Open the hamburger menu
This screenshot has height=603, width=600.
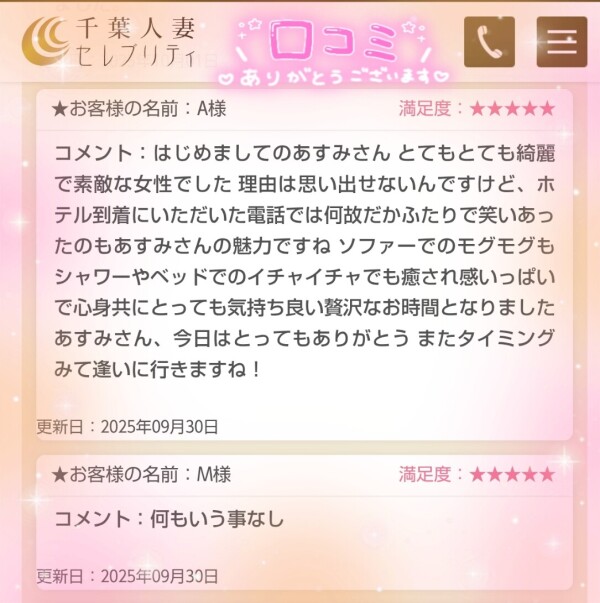pos(562,42)
